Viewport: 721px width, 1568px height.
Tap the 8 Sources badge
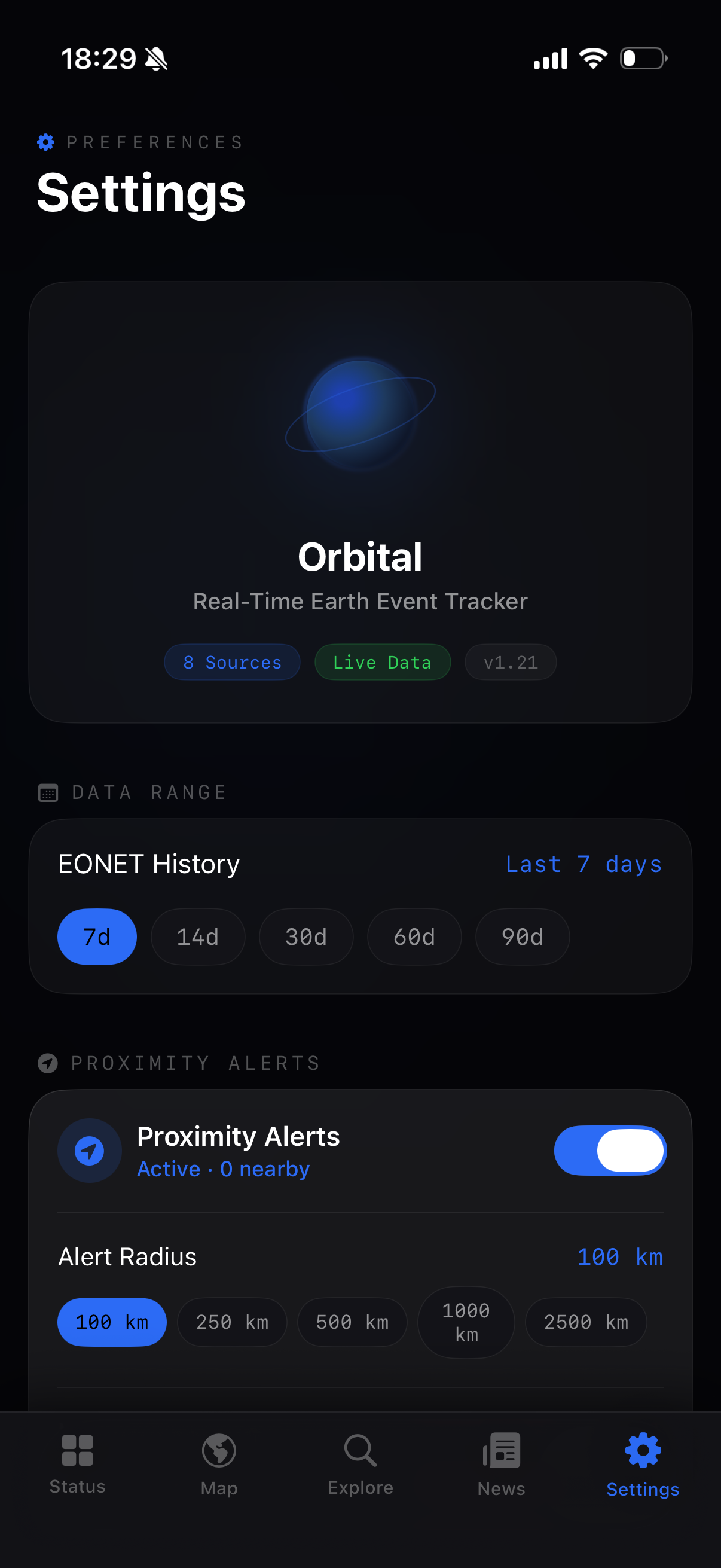click(x=232, y=662)
